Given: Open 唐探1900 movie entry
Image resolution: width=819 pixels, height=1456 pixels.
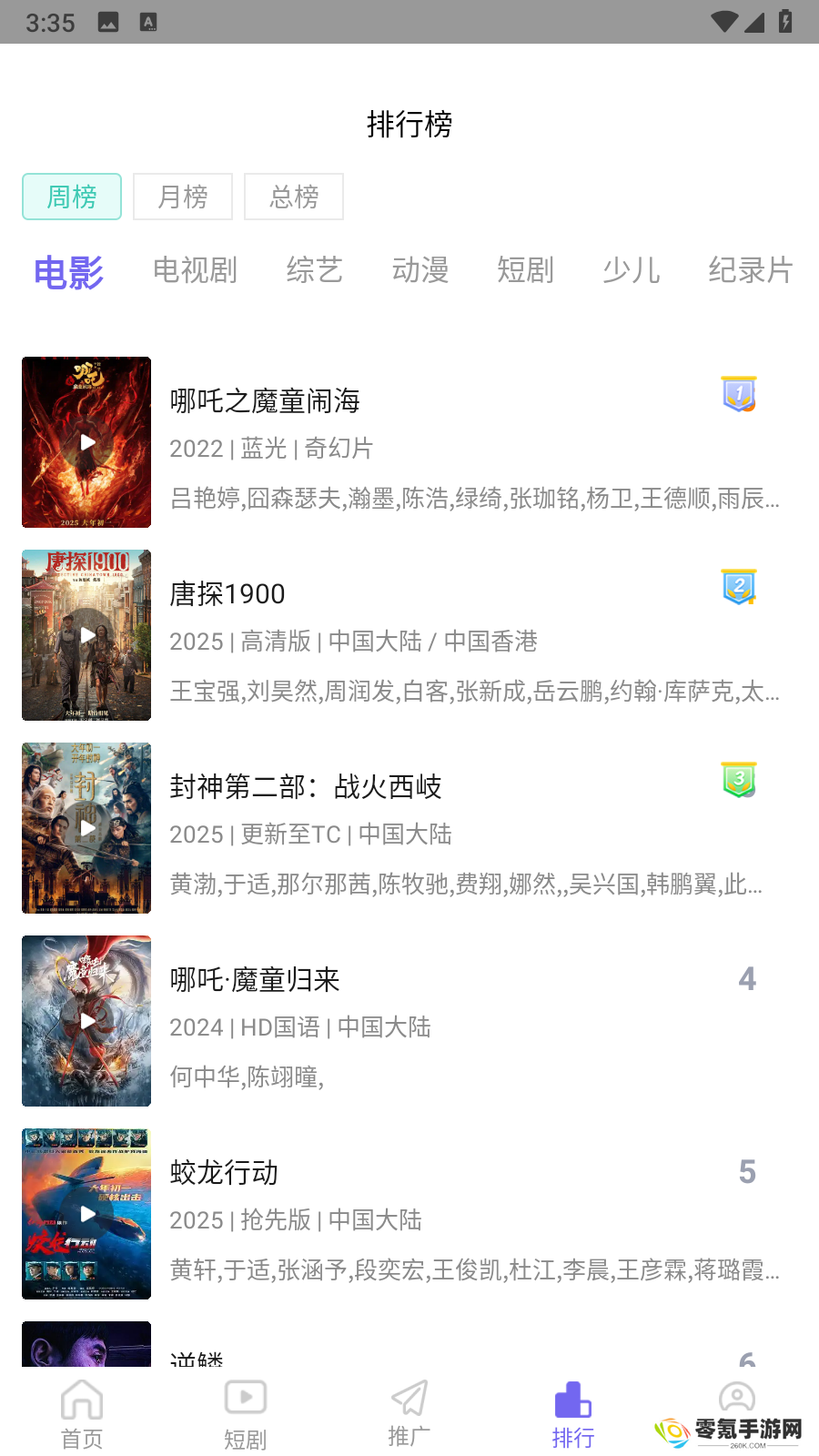Looking at the screenshot, I should coord(409,635).
